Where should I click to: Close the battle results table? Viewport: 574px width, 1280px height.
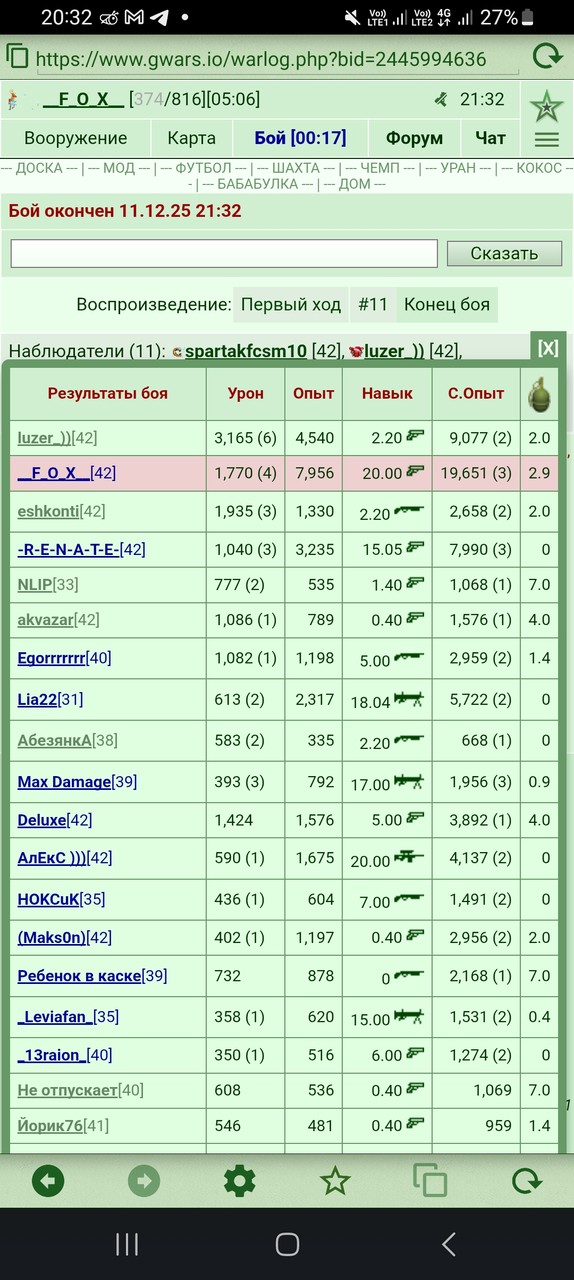[548, 348]
